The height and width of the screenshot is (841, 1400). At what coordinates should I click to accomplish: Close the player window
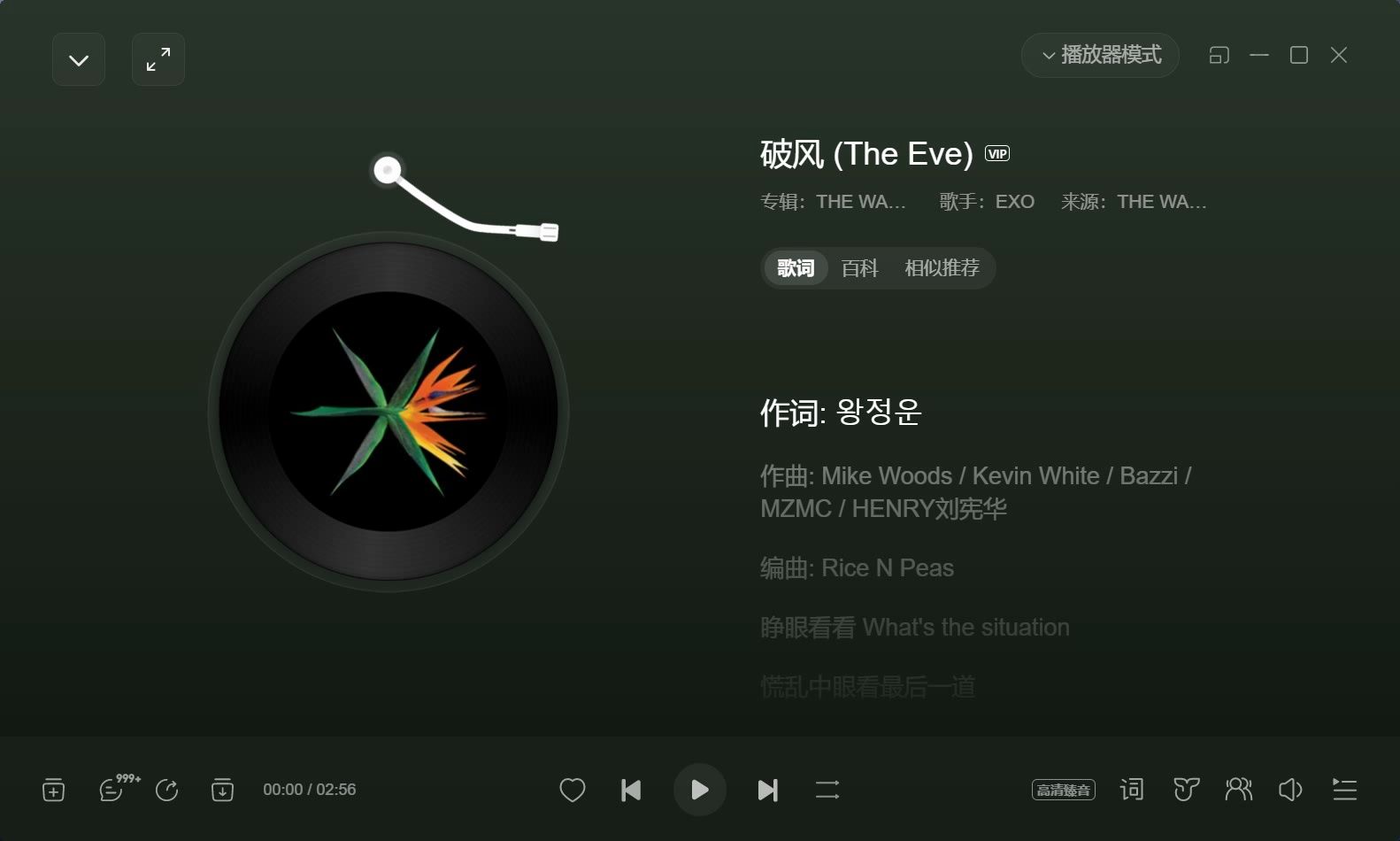[x=1339, y=55]
